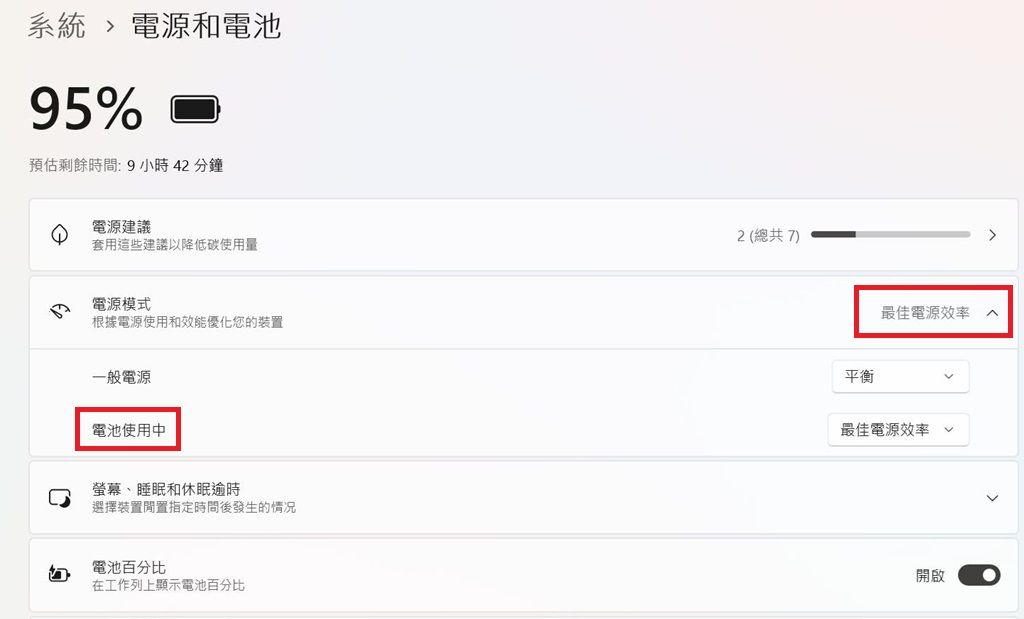The image size is (1024, 619).
Task: Open the 一般電源 dropdown showing 平衡
Action: tap(899, 377)
